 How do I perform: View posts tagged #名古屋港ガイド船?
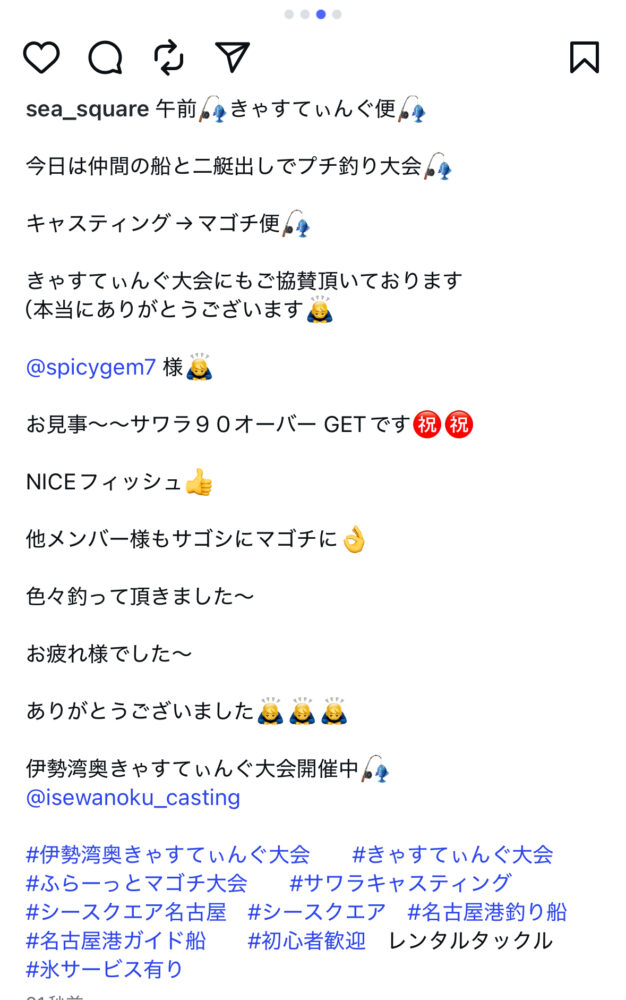click(116, 941)
